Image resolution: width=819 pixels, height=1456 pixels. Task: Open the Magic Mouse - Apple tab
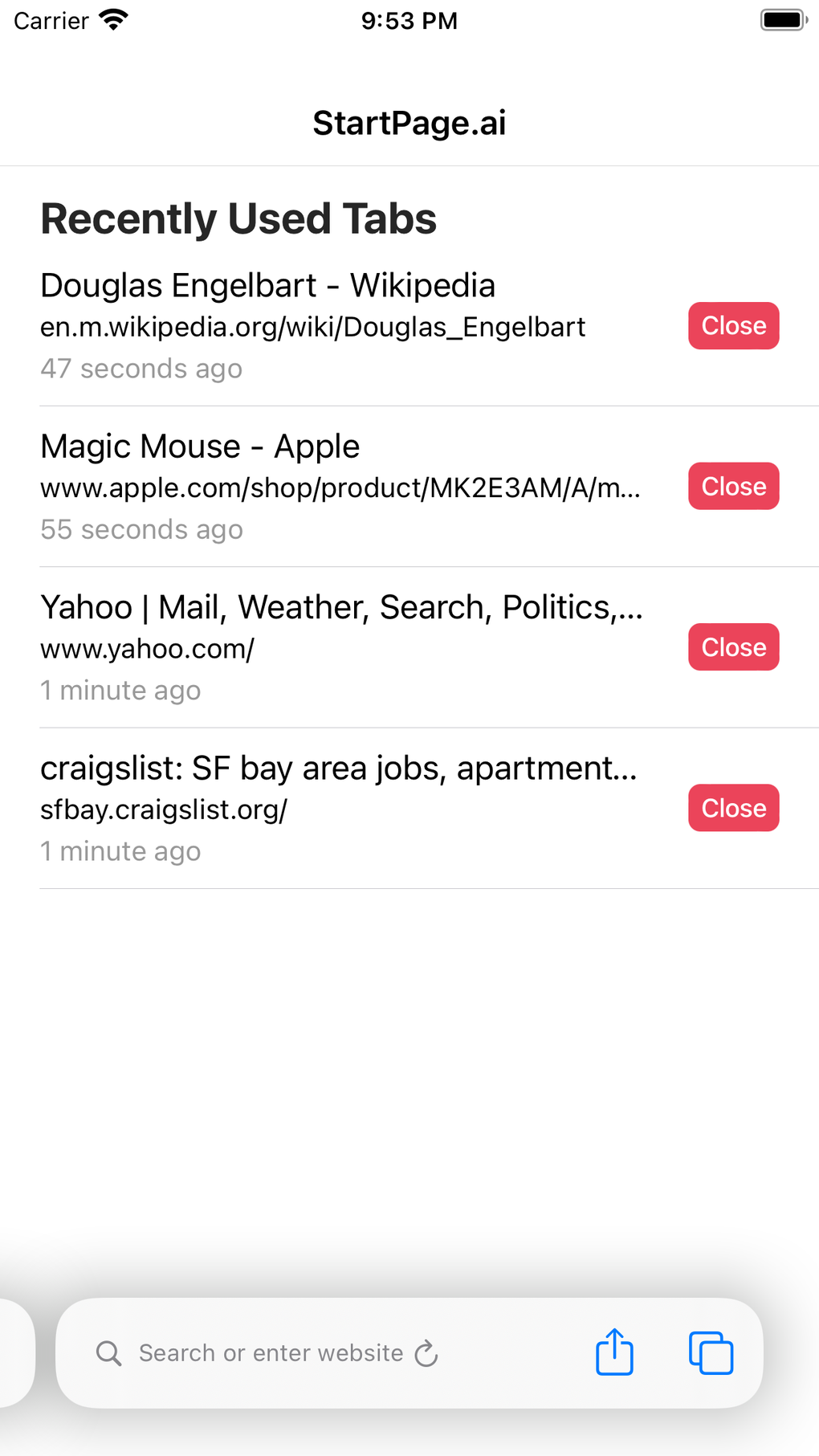200,447
